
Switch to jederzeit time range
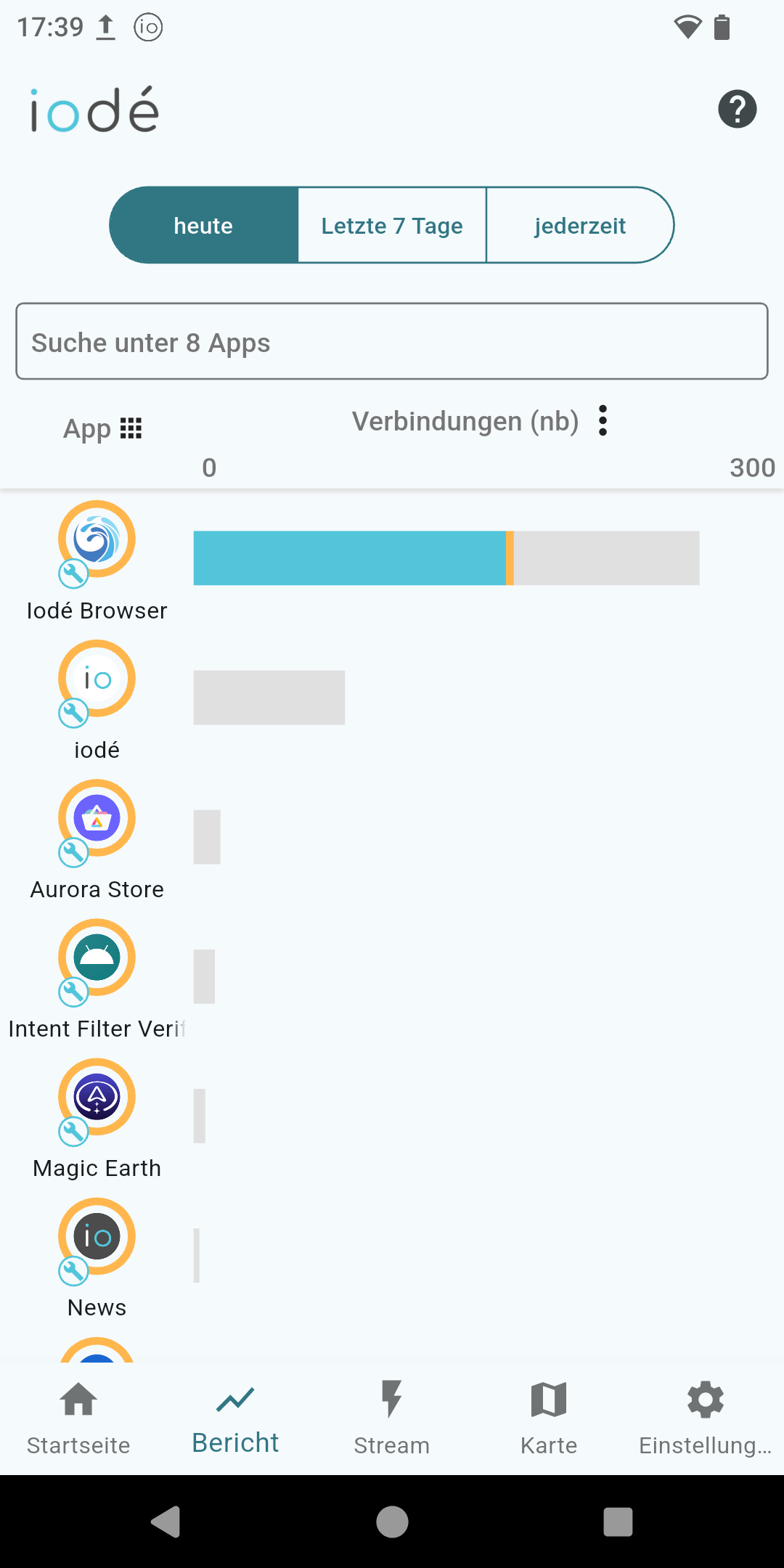tap(580, 225)
